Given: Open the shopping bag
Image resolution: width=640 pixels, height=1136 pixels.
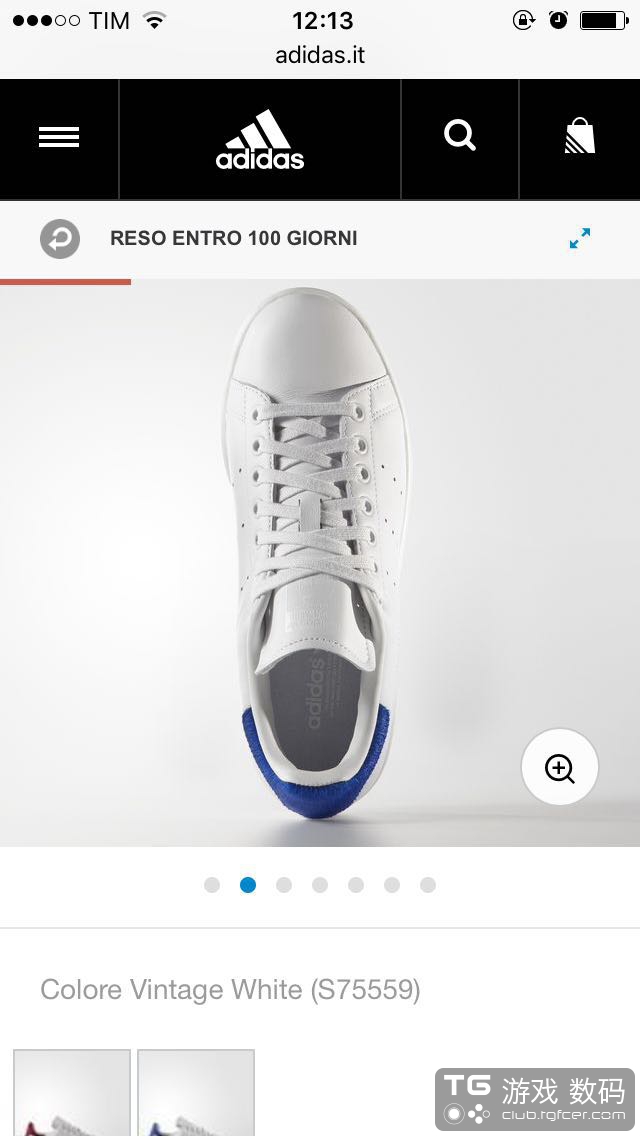Looking at the screenshot, I should click(580, 137).
